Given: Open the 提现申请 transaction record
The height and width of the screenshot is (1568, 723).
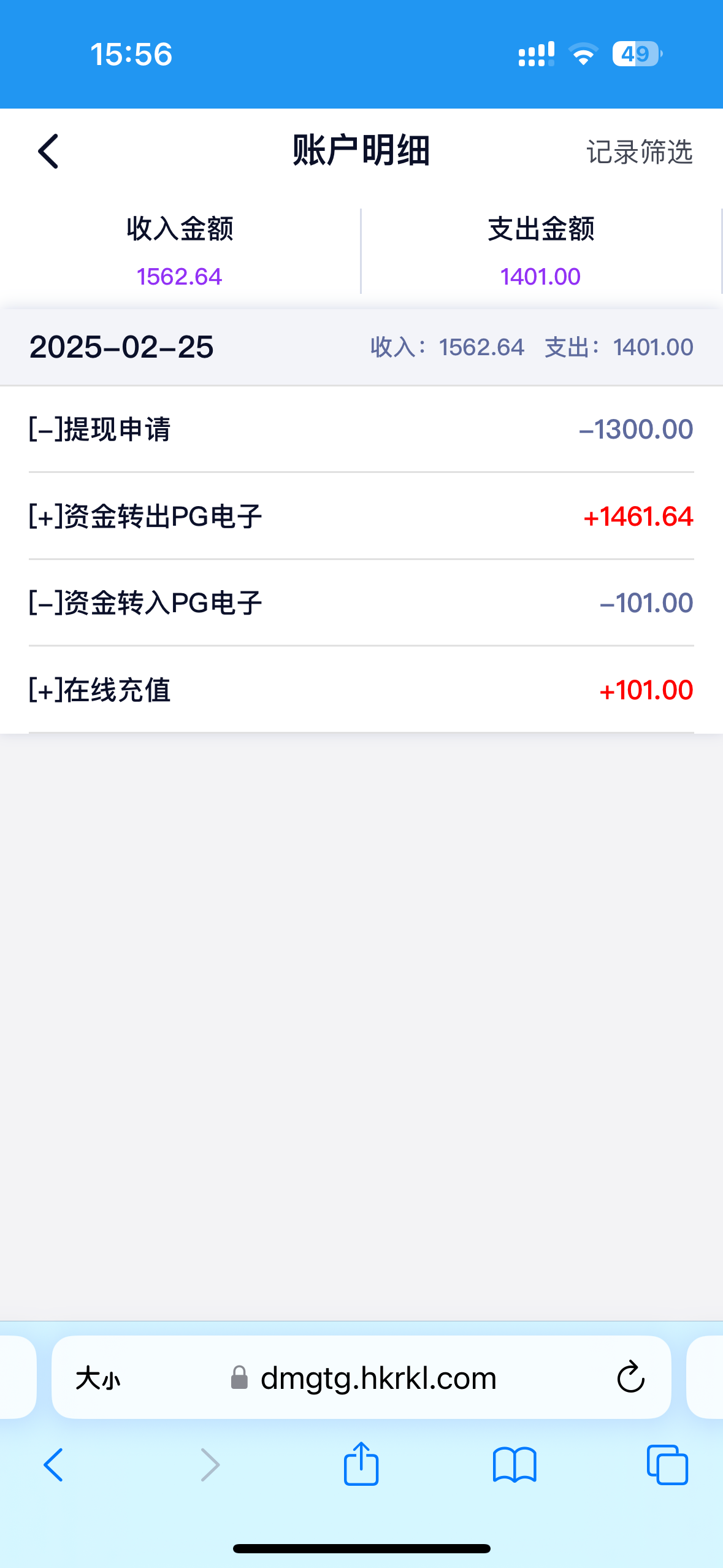Looking at the screenshot, I should pos(361,429).
